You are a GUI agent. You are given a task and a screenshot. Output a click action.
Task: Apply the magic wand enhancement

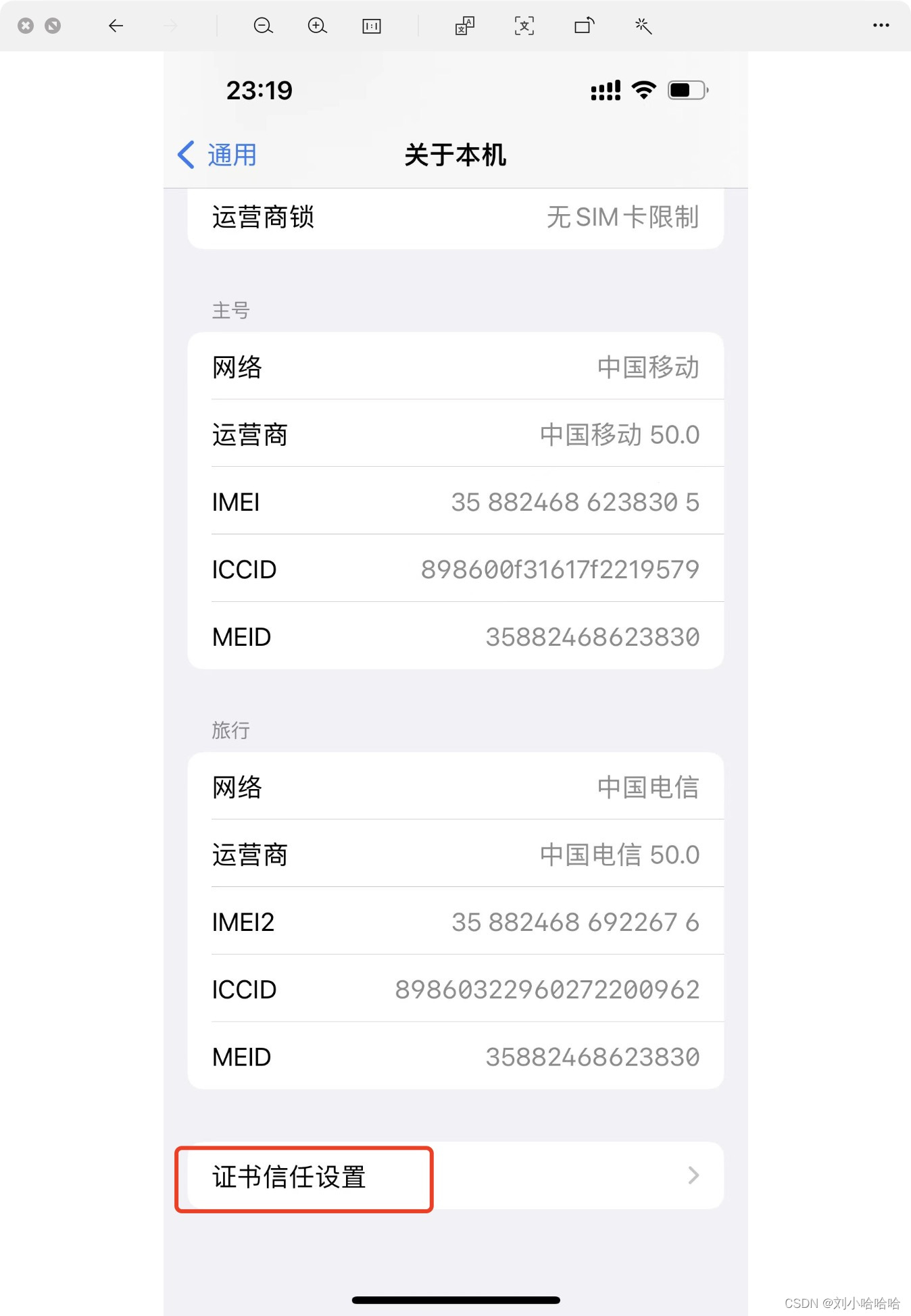(643, 26)
